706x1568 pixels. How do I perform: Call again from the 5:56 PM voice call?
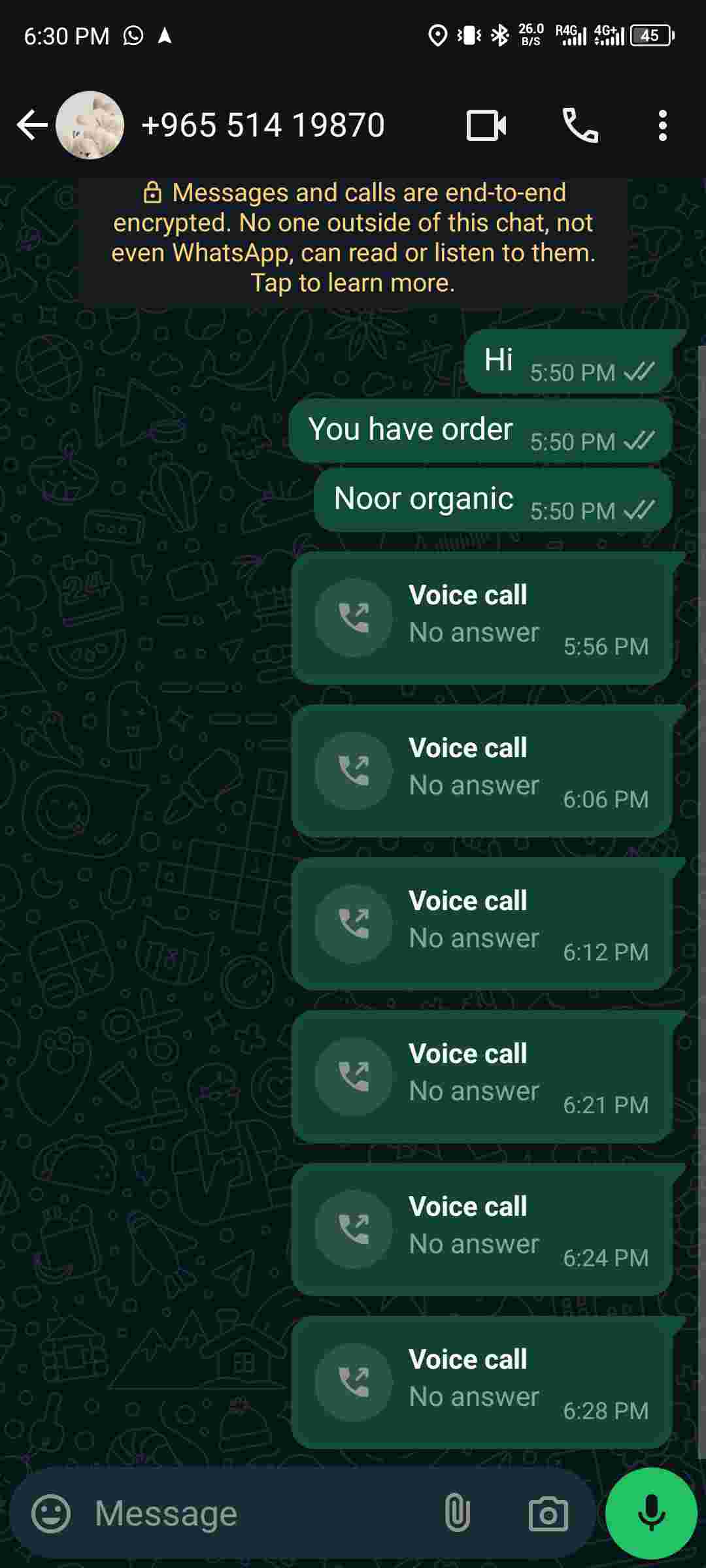point(354,617)
